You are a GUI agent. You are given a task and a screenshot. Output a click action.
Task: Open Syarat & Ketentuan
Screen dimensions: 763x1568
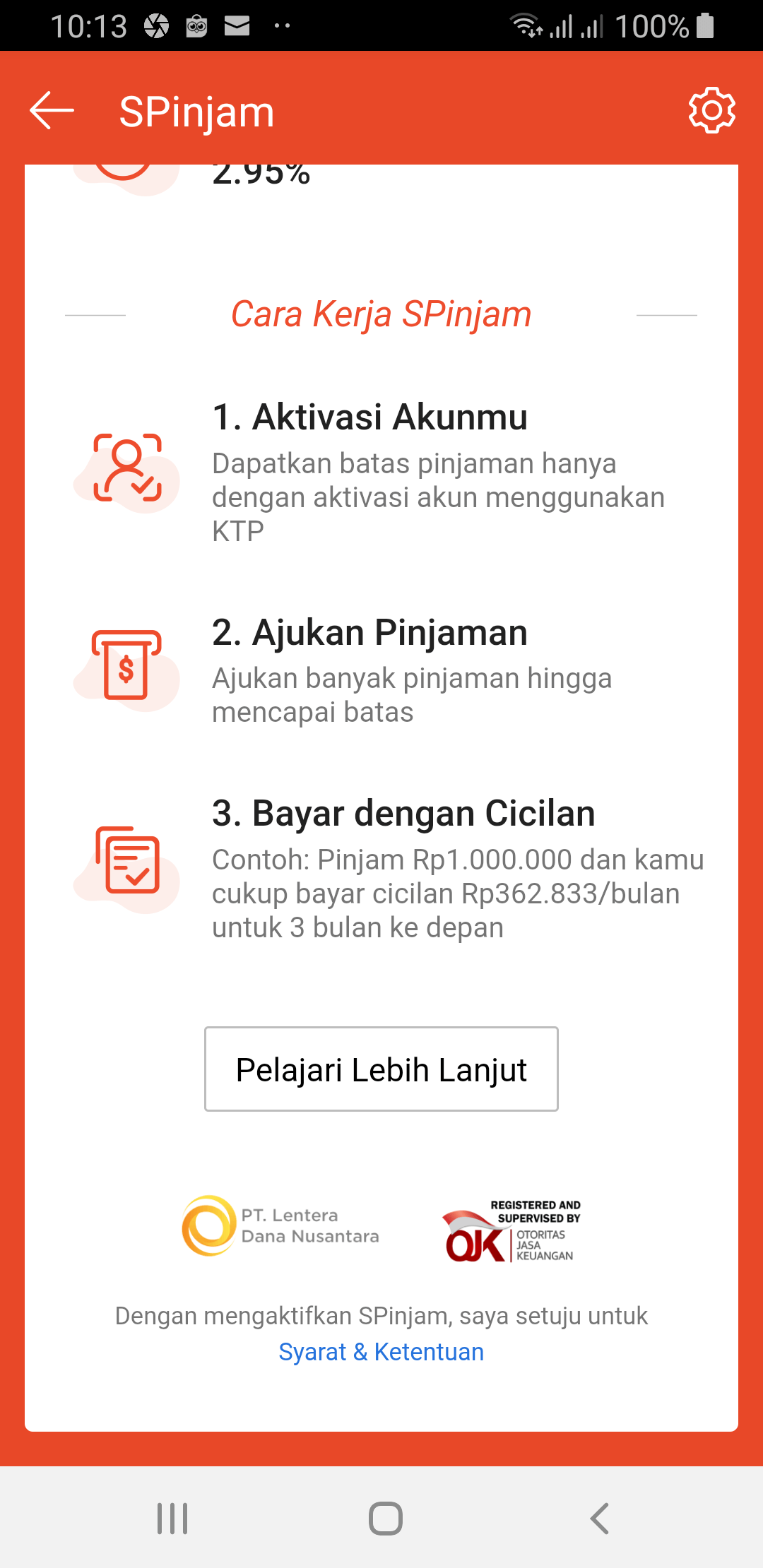[381, 1351]
